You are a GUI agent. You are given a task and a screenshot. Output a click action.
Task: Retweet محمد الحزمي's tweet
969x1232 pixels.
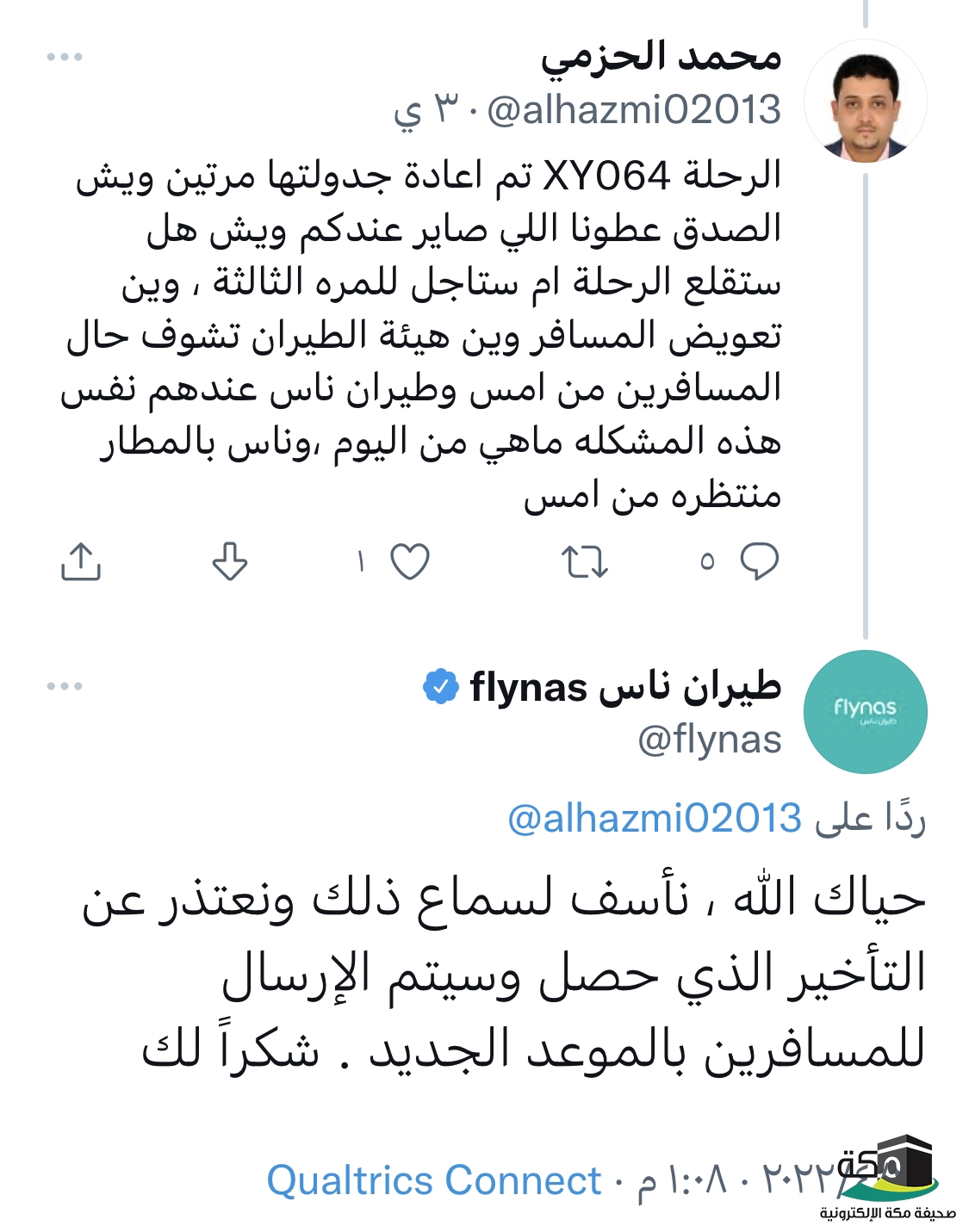click(x=585, y=562)
